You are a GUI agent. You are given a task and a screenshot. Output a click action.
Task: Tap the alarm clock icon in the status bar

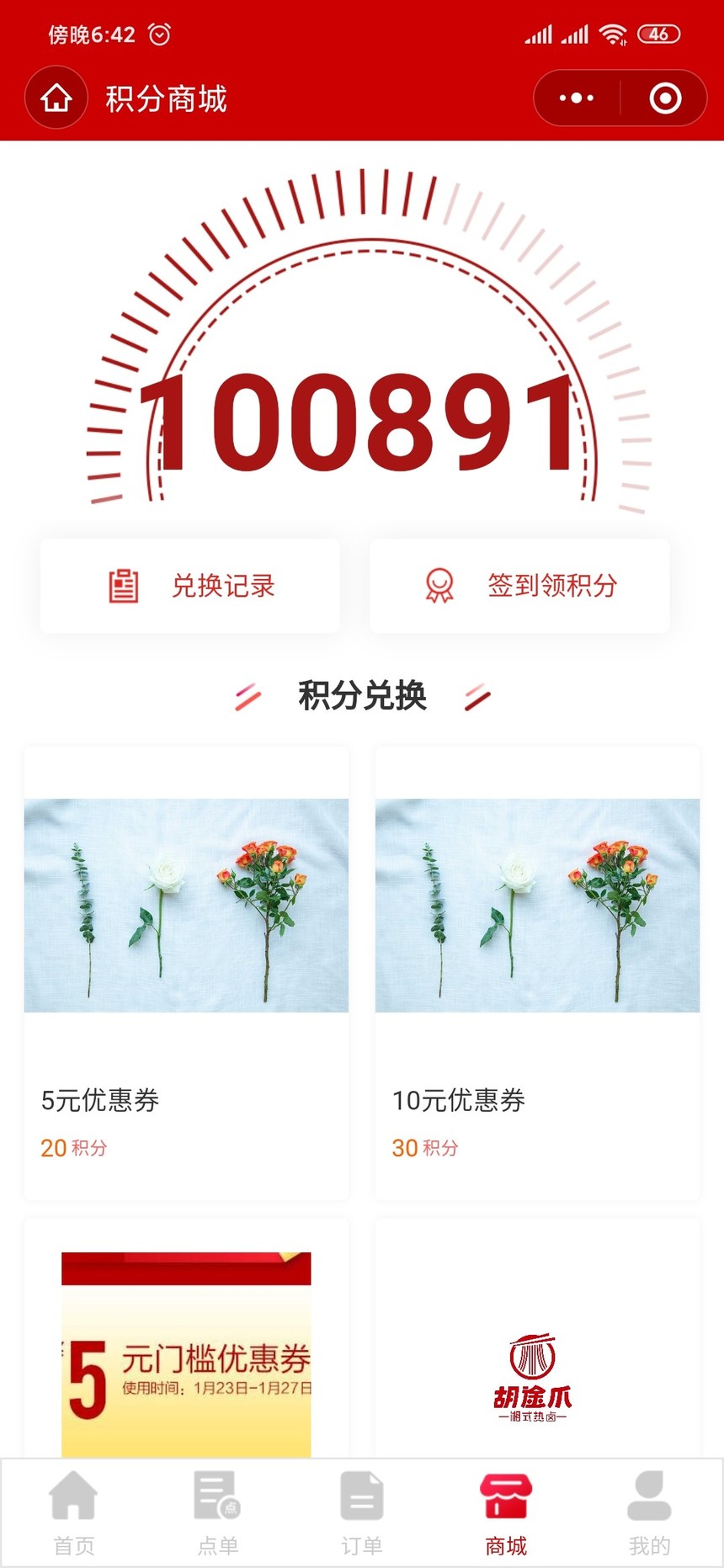coord(157,35)
